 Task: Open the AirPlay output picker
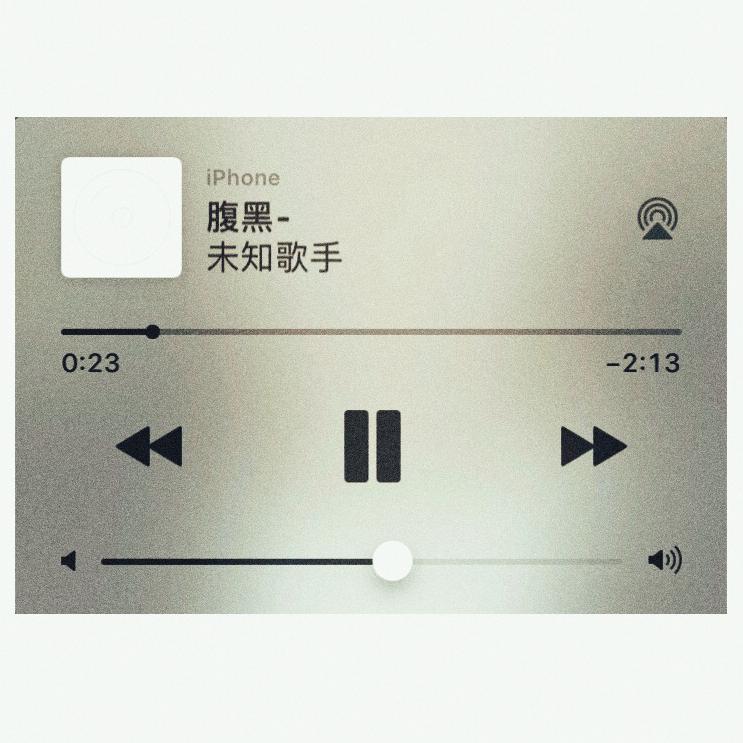[x=657, y=219]
